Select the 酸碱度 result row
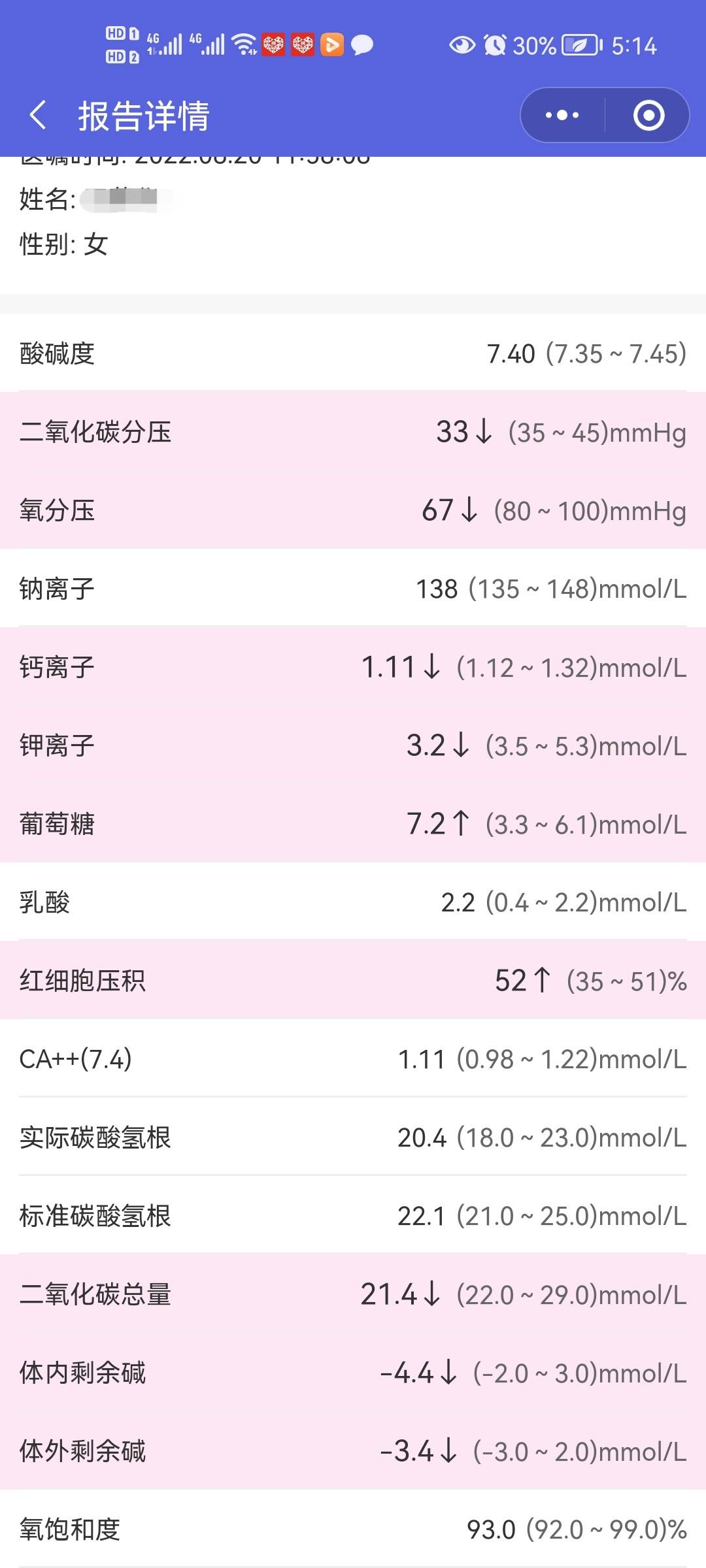 coord(353,355)
